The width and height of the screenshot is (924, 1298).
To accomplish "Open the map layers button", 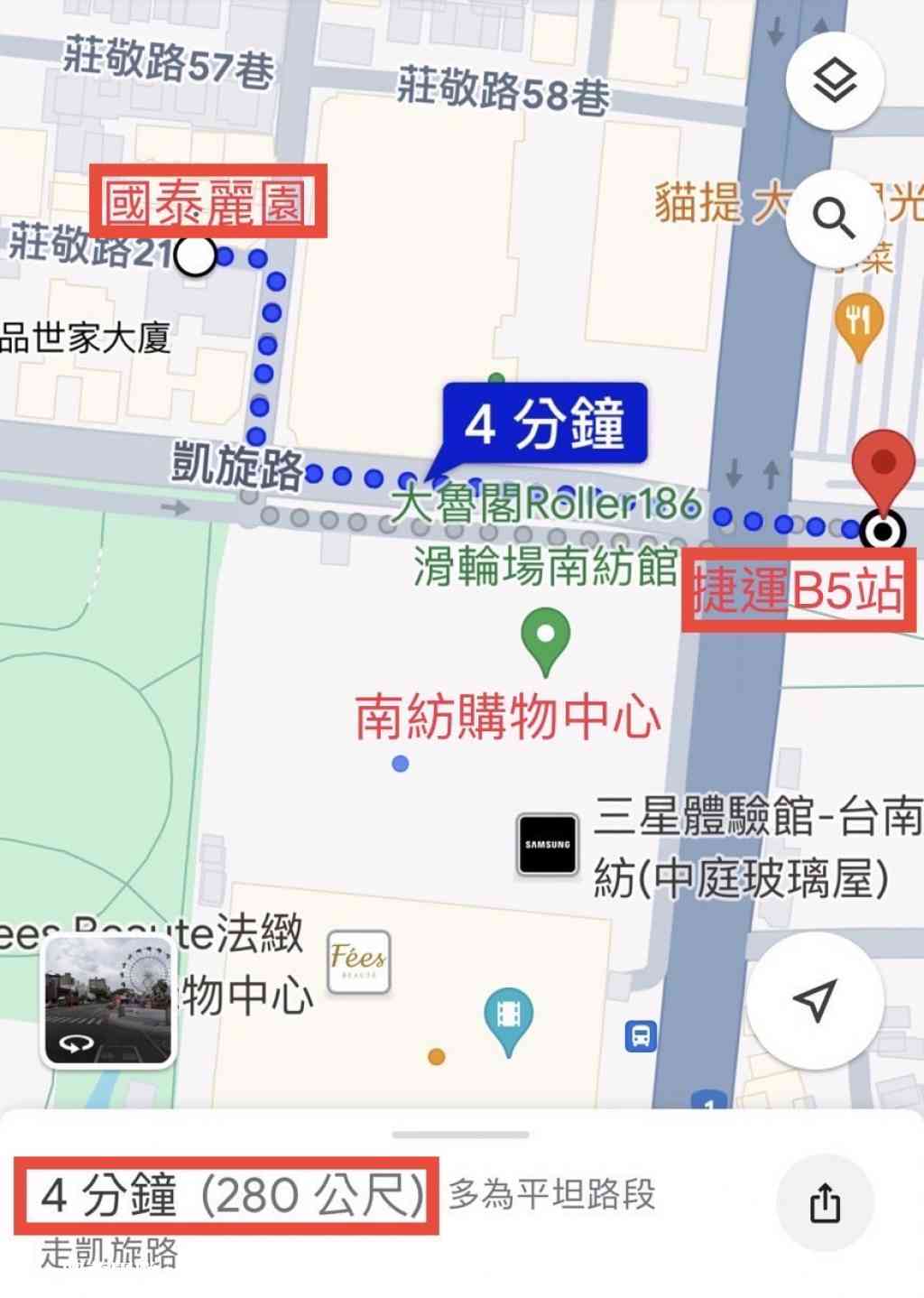I will [x=835, y=81].
